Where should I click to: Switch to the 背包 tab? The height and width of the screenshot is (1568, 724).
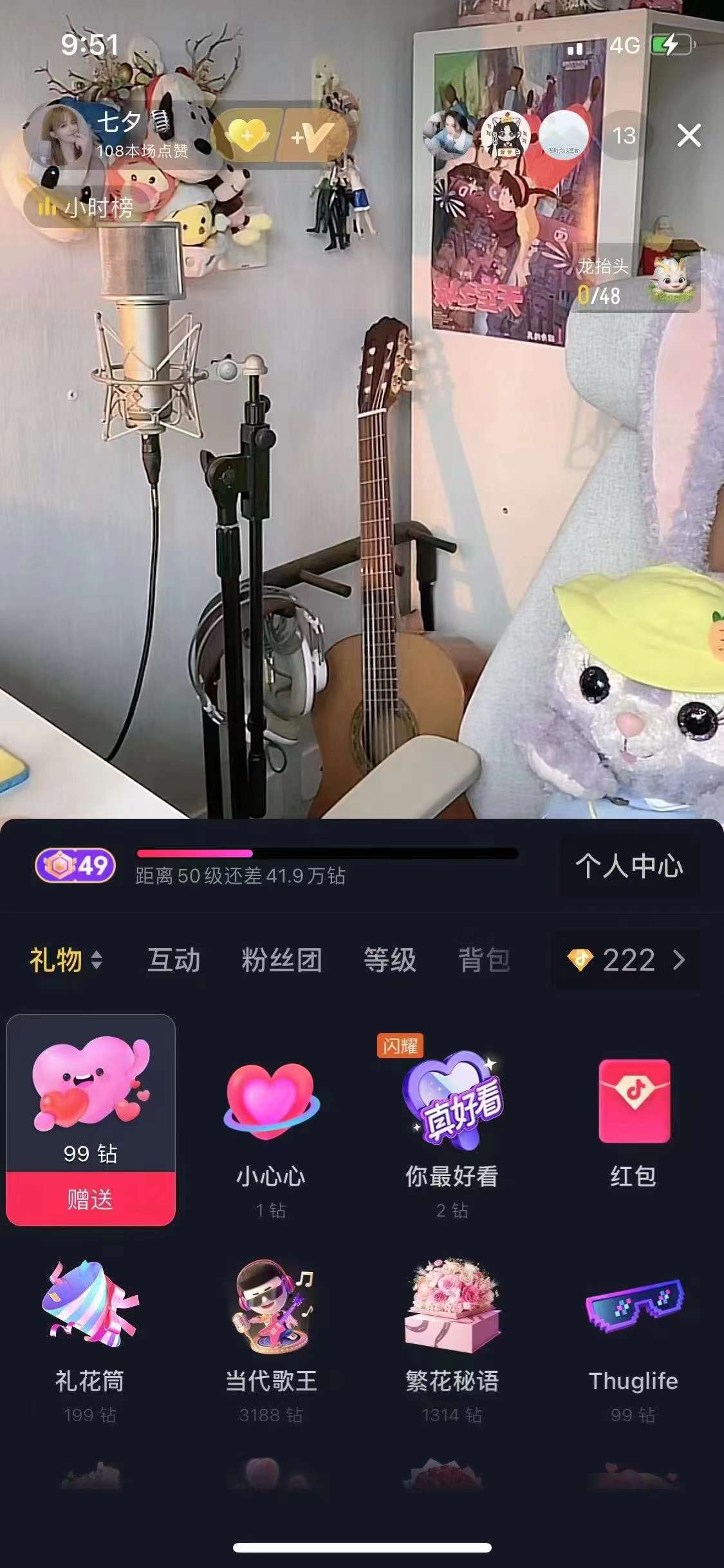pos(484,960)
